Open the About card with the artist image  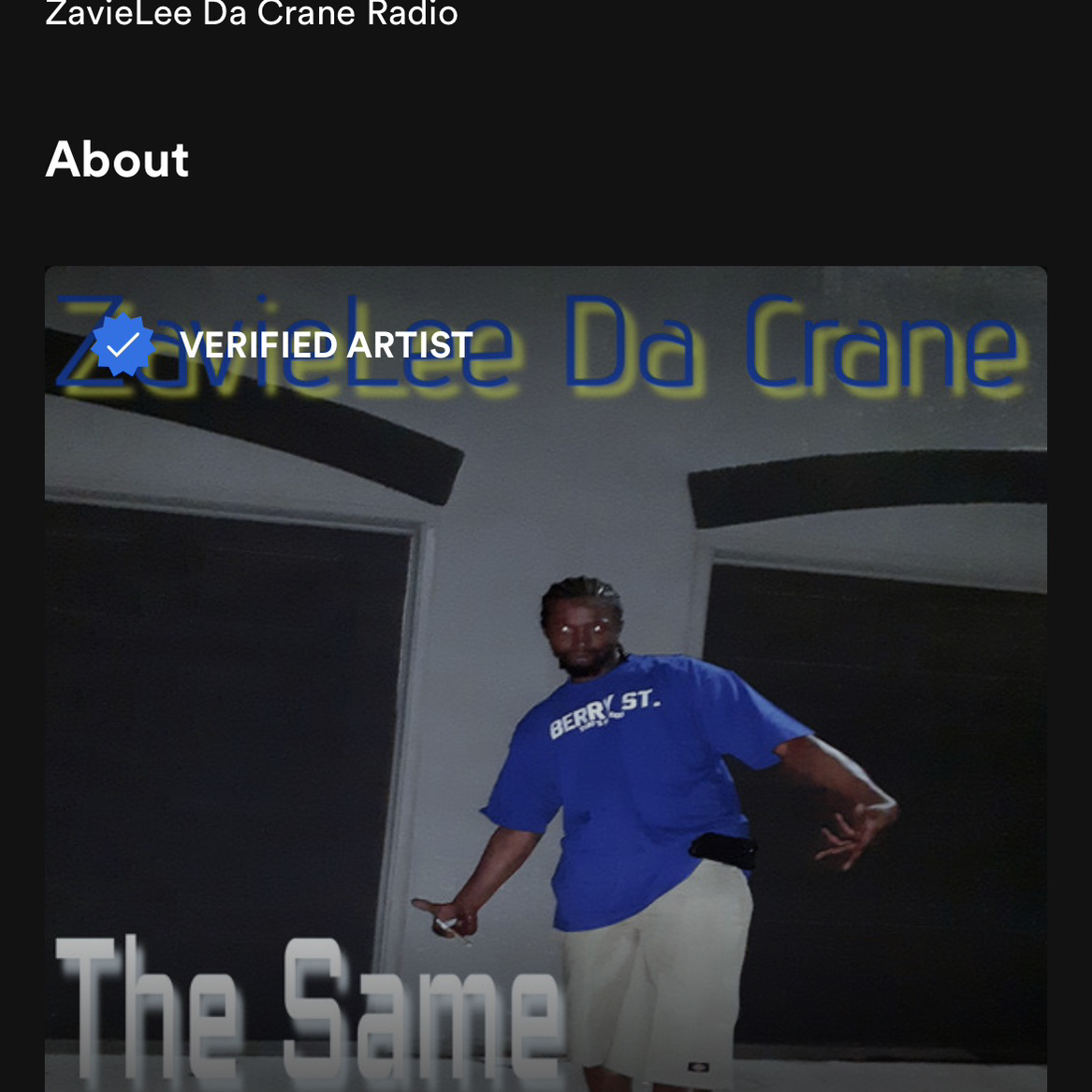(546, 678)
